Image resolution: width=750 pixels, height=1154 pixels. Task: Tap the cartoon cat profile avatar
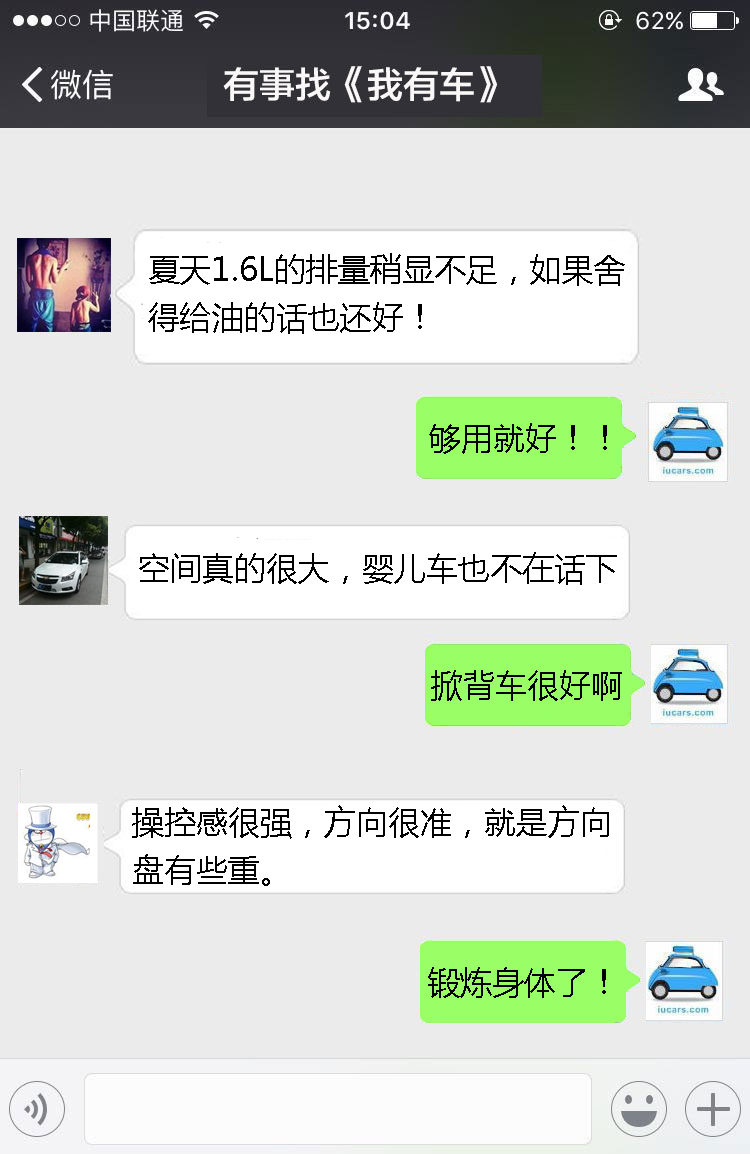click(57, 843)
